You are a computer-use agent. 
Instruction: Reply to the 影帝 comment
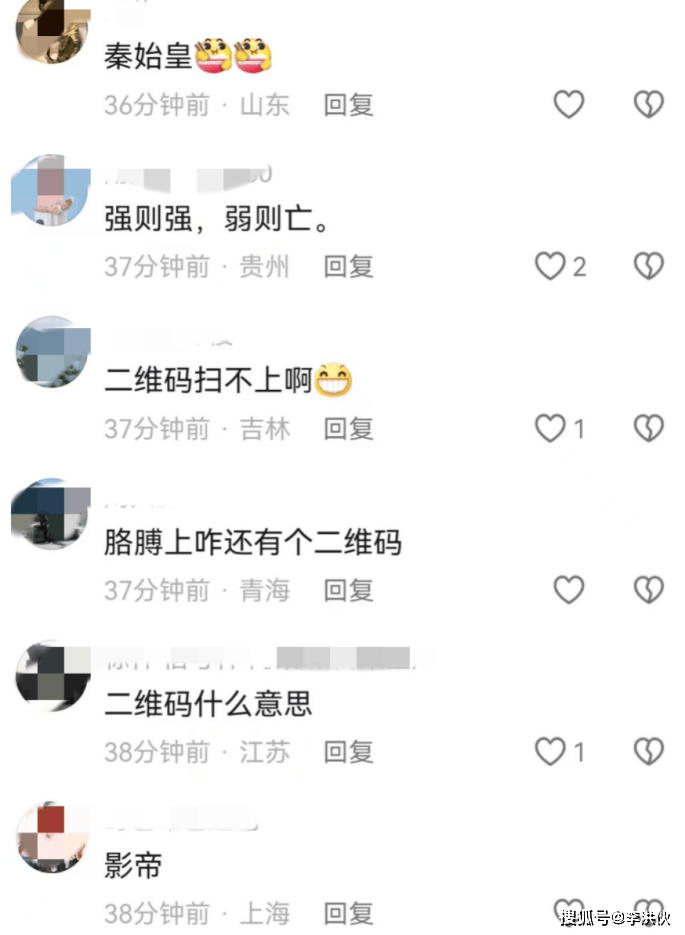tap(348, 913)
